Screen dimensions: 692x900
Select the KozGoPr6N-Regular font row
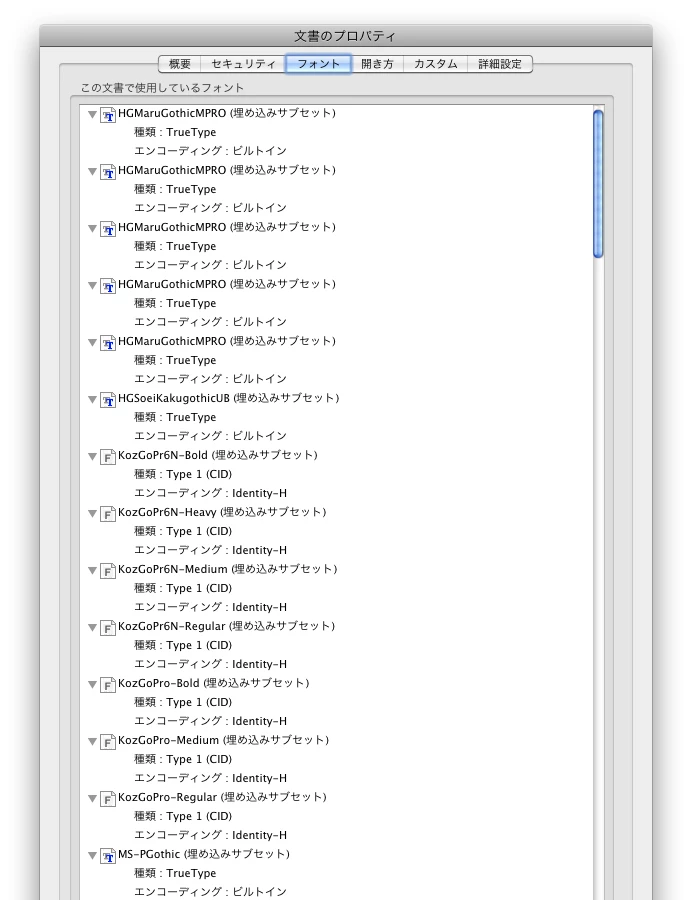[x=223, y=626]
